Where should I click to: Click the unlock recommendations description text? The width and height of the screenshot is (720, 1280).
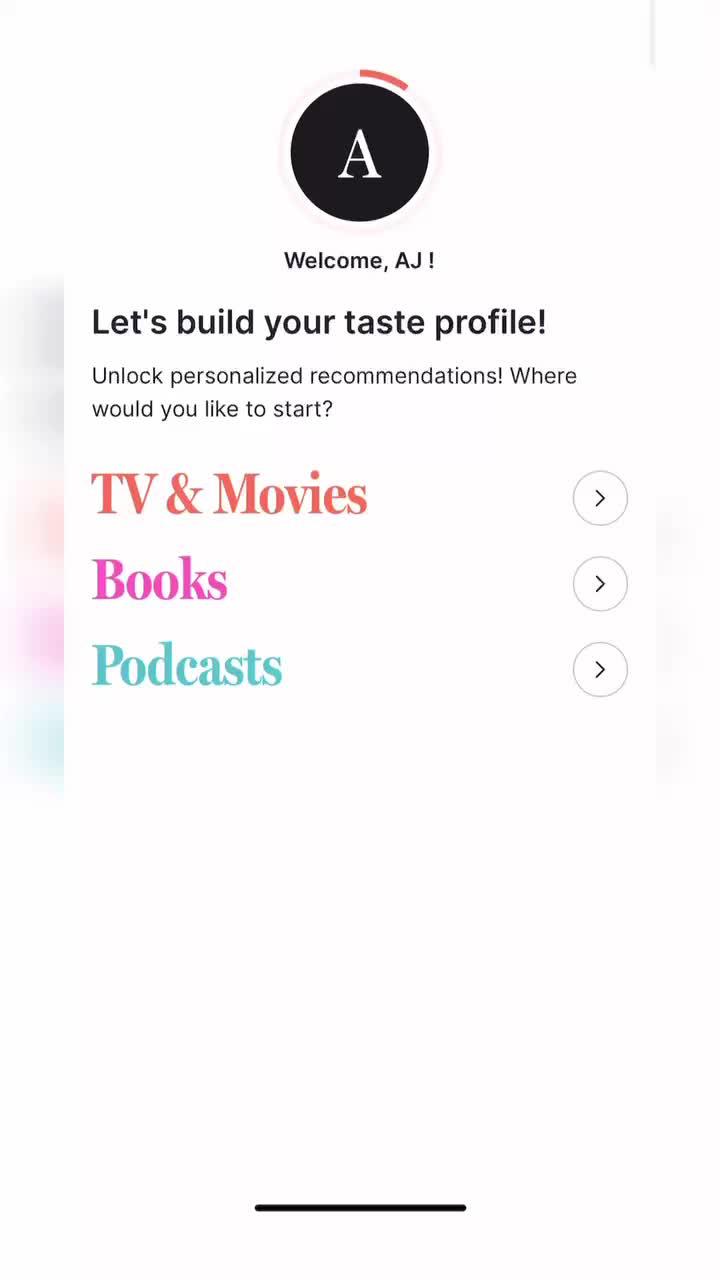tap(334, 392)
